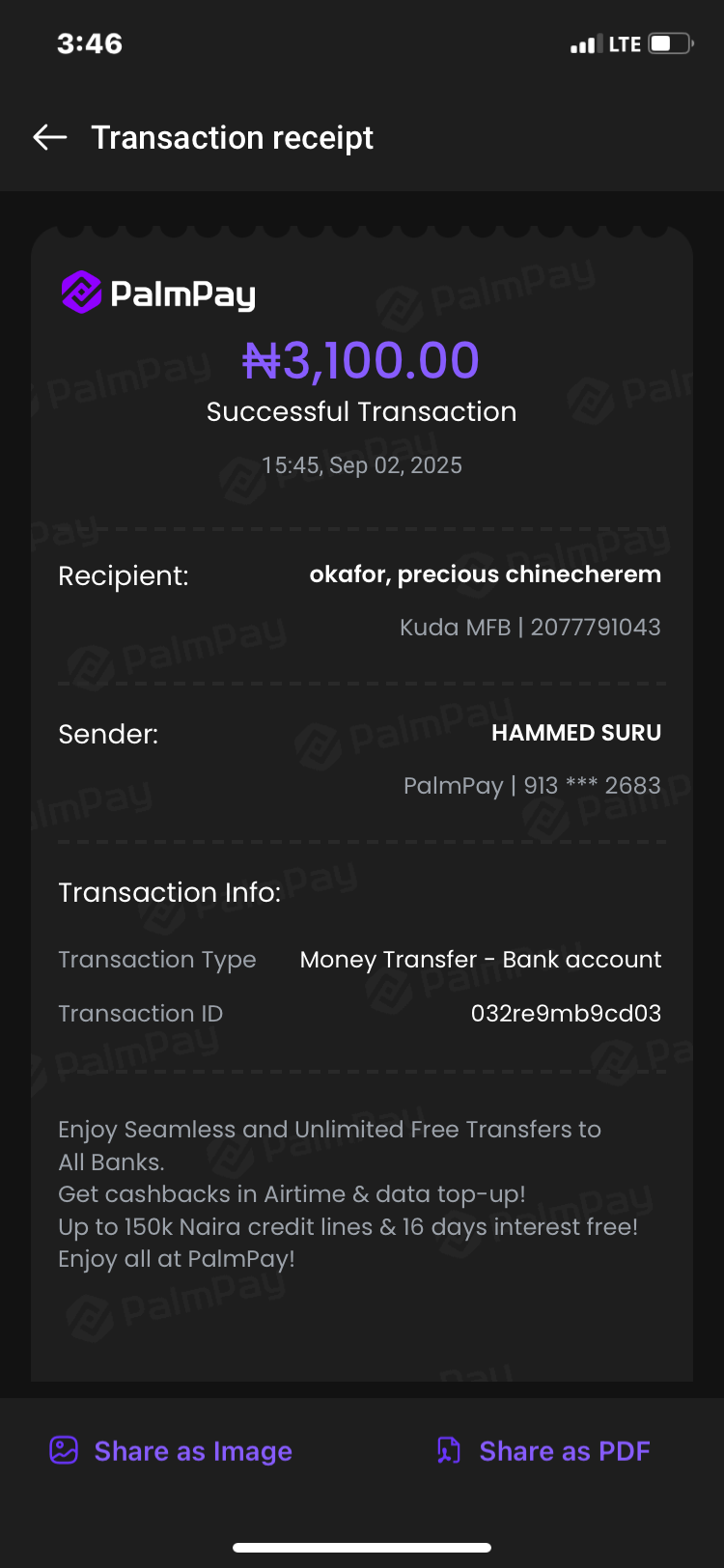
Task: Share the receipt as an image
Action: tap(171, 1451)
